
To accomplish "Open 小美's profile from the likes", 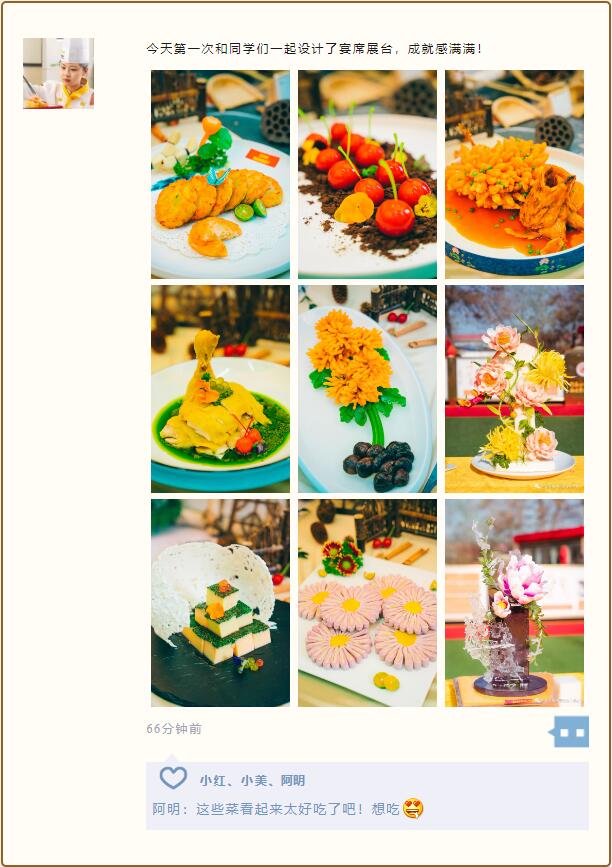I will pos(253,781).
